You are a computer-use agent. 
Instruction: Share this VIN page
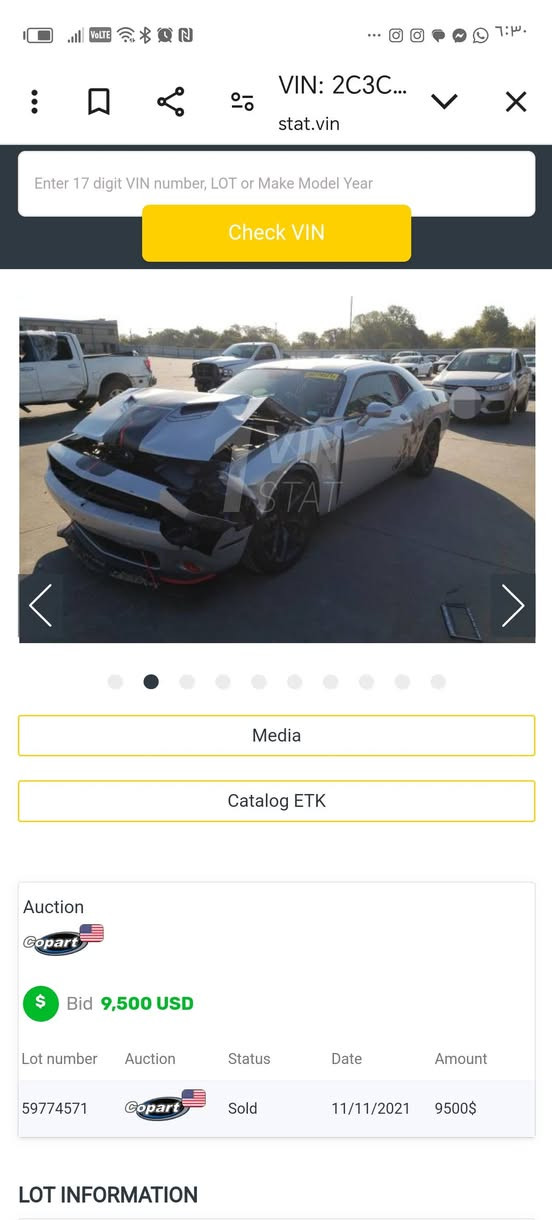[171, 101]
